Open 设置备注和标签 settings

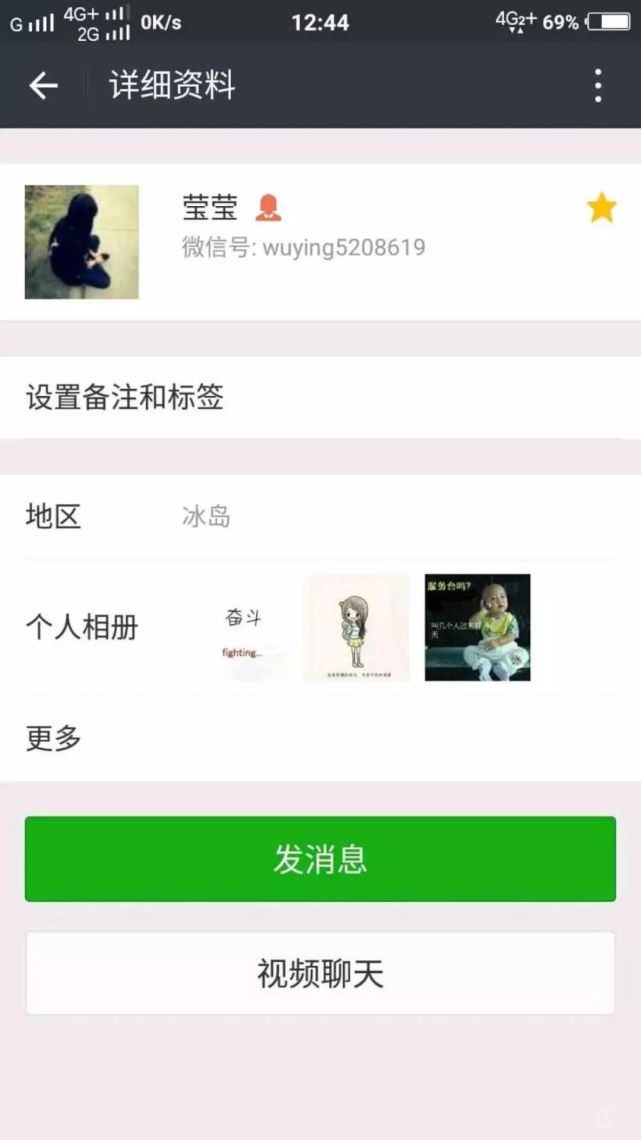pos(320,398)
